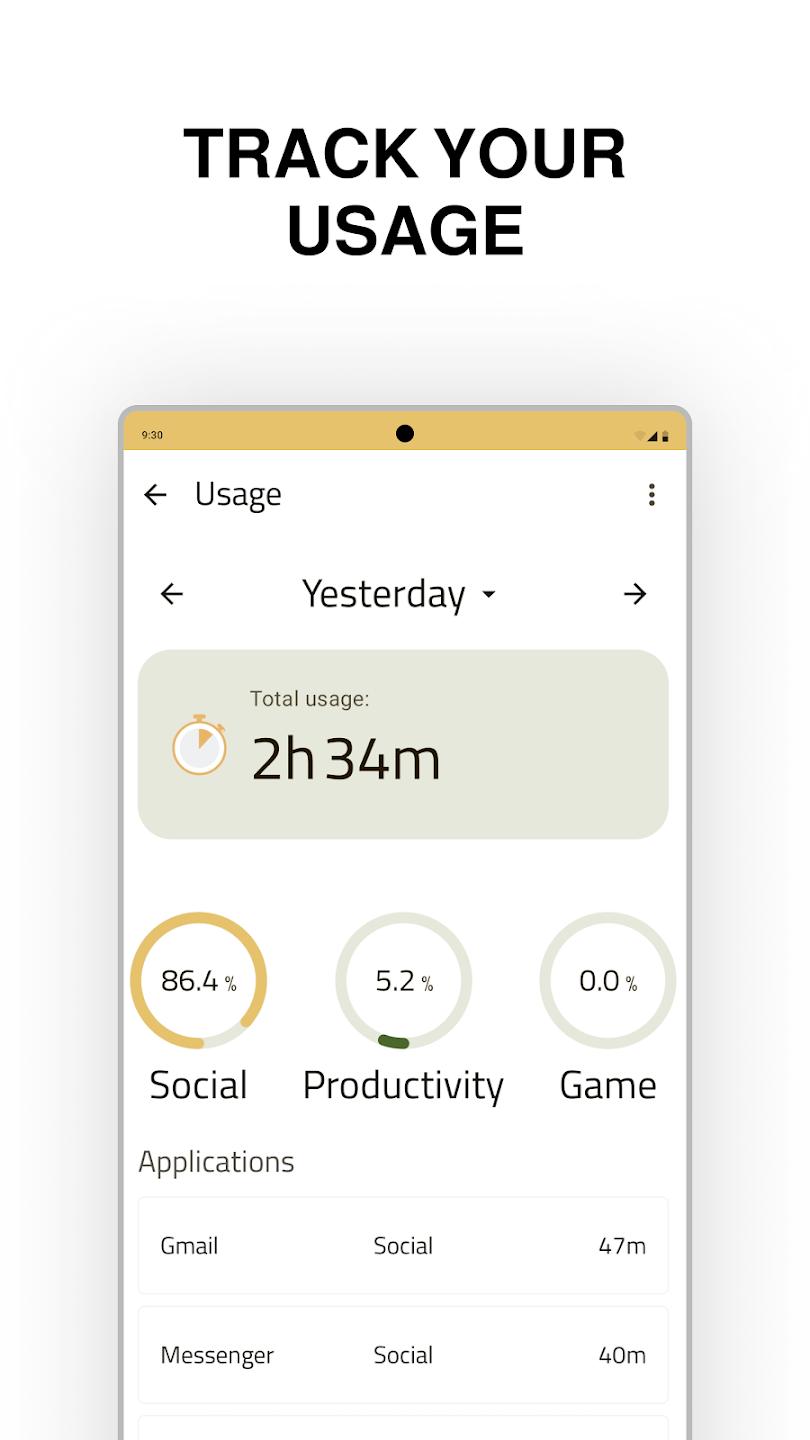Advance to the next day with right arrow
The width and height of the screenshot is (810, 1440).
635,594
